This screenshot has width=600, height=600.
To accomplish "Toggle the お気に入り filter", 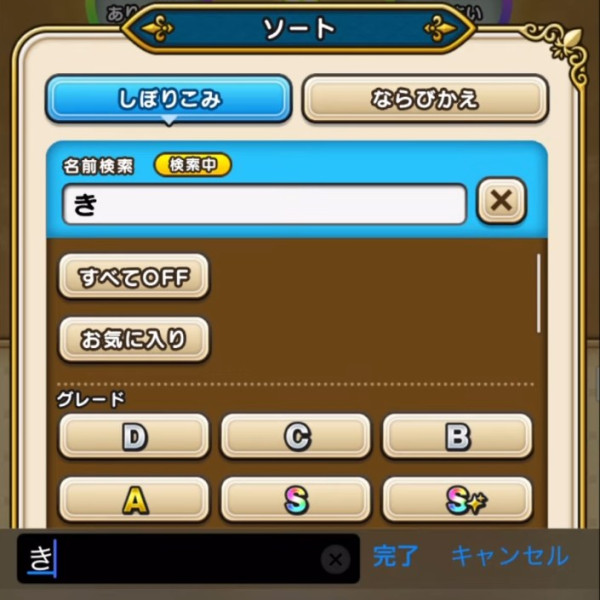I will 134,340.
